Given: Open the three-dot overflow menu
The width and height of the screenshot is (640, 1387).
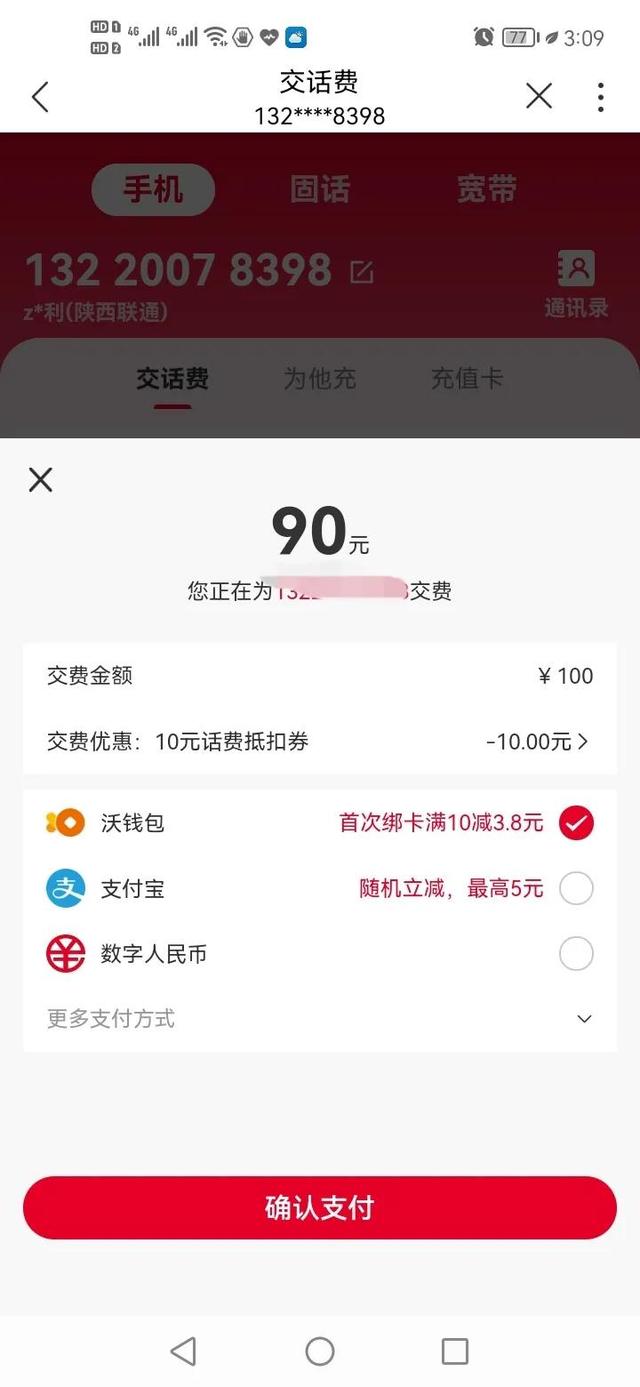Looking at the screenshot, I should click(x=600, y=97).
